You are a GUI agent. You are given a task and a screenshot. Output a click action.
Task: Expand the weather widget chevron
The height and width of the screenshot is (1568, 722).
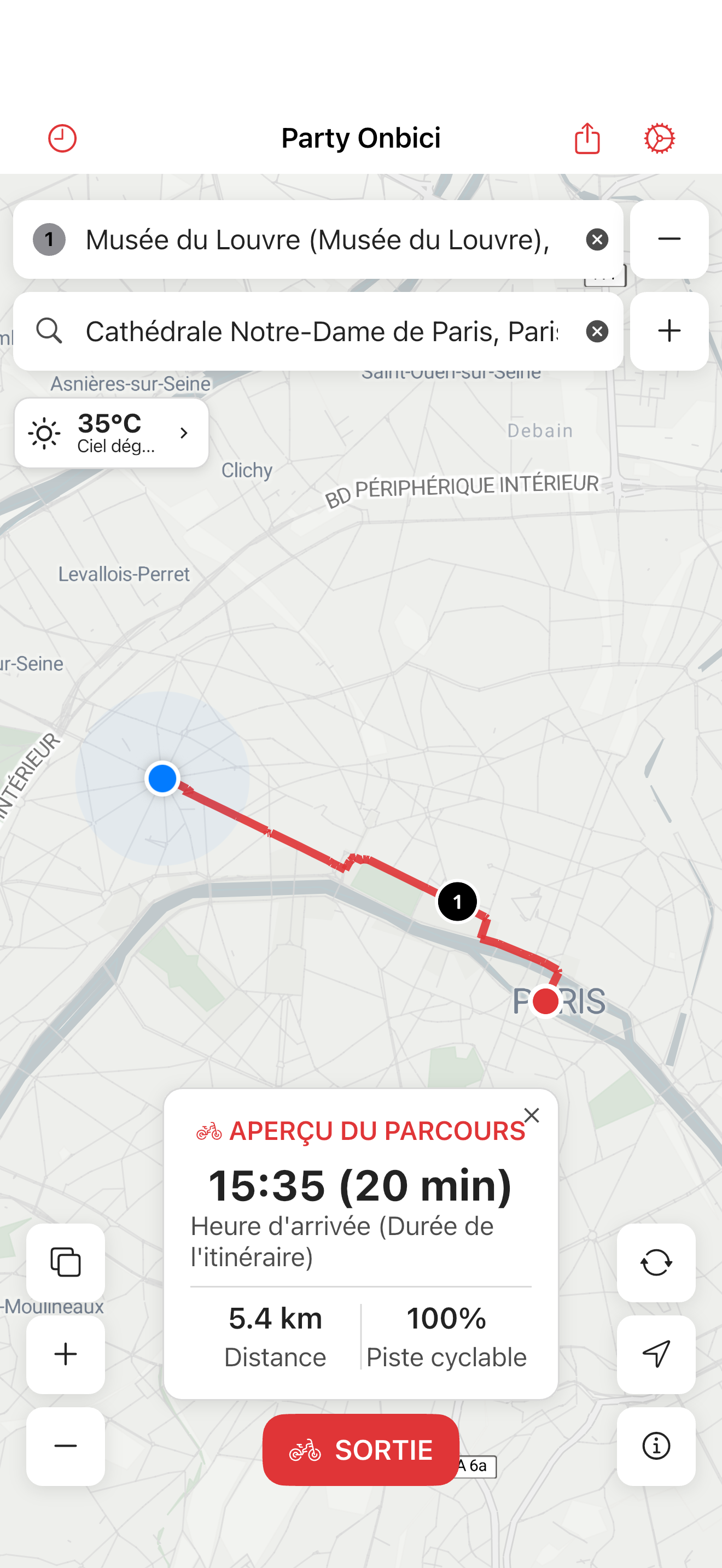click(184, 433)
